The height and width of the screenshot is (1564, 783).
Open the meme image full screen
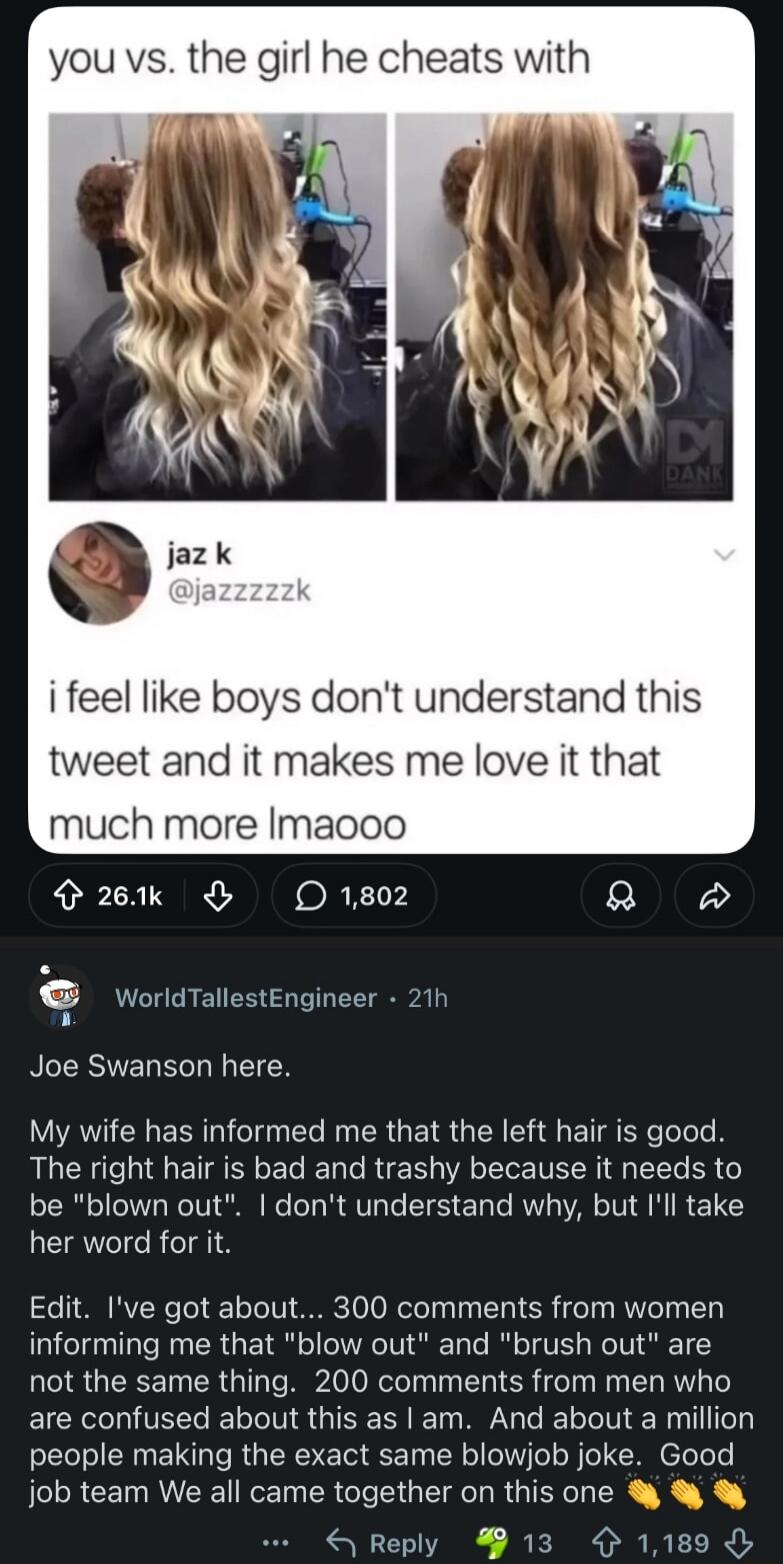coord(391,430)
